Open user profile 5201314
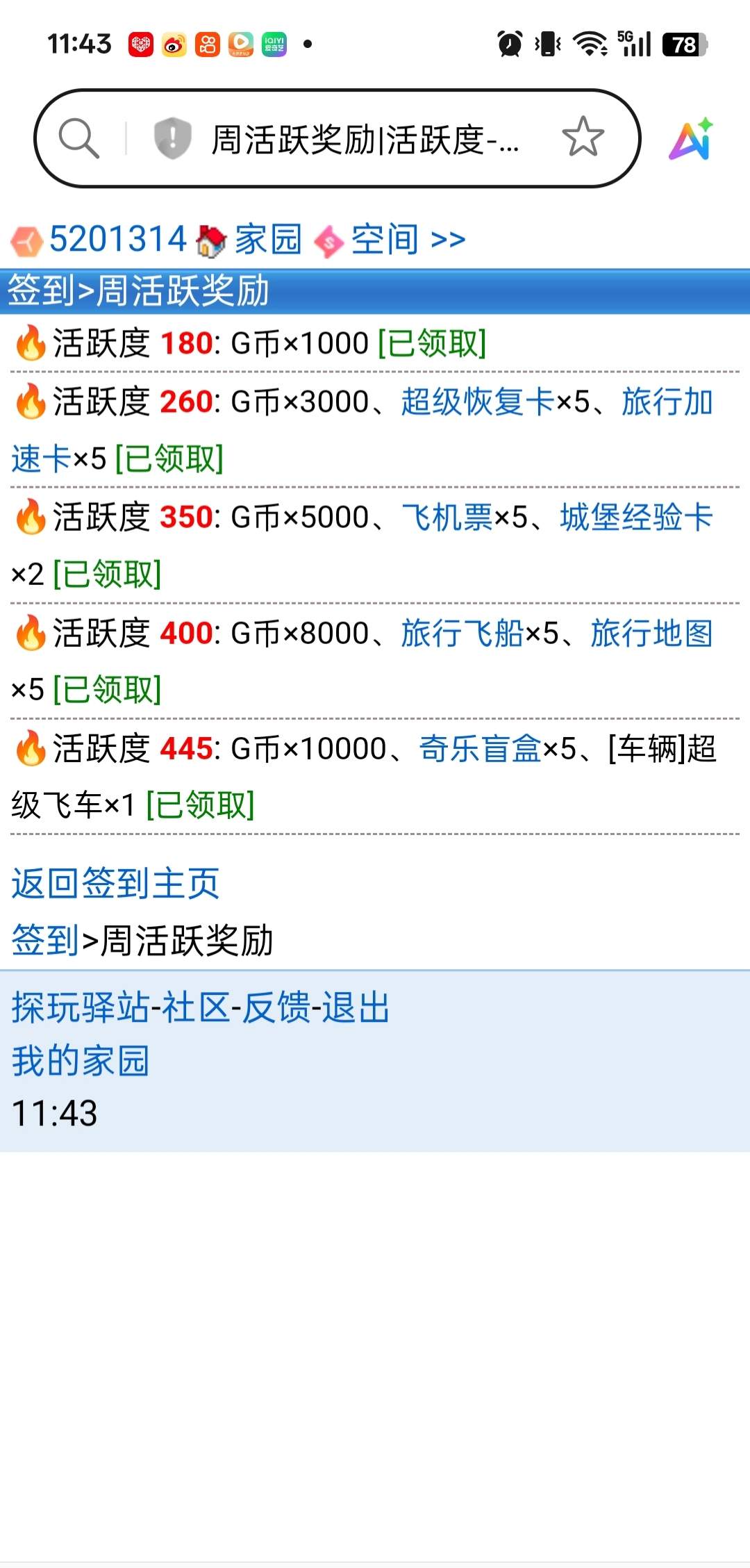Viewport: 750px width, 1568px height. pos(118,240)
